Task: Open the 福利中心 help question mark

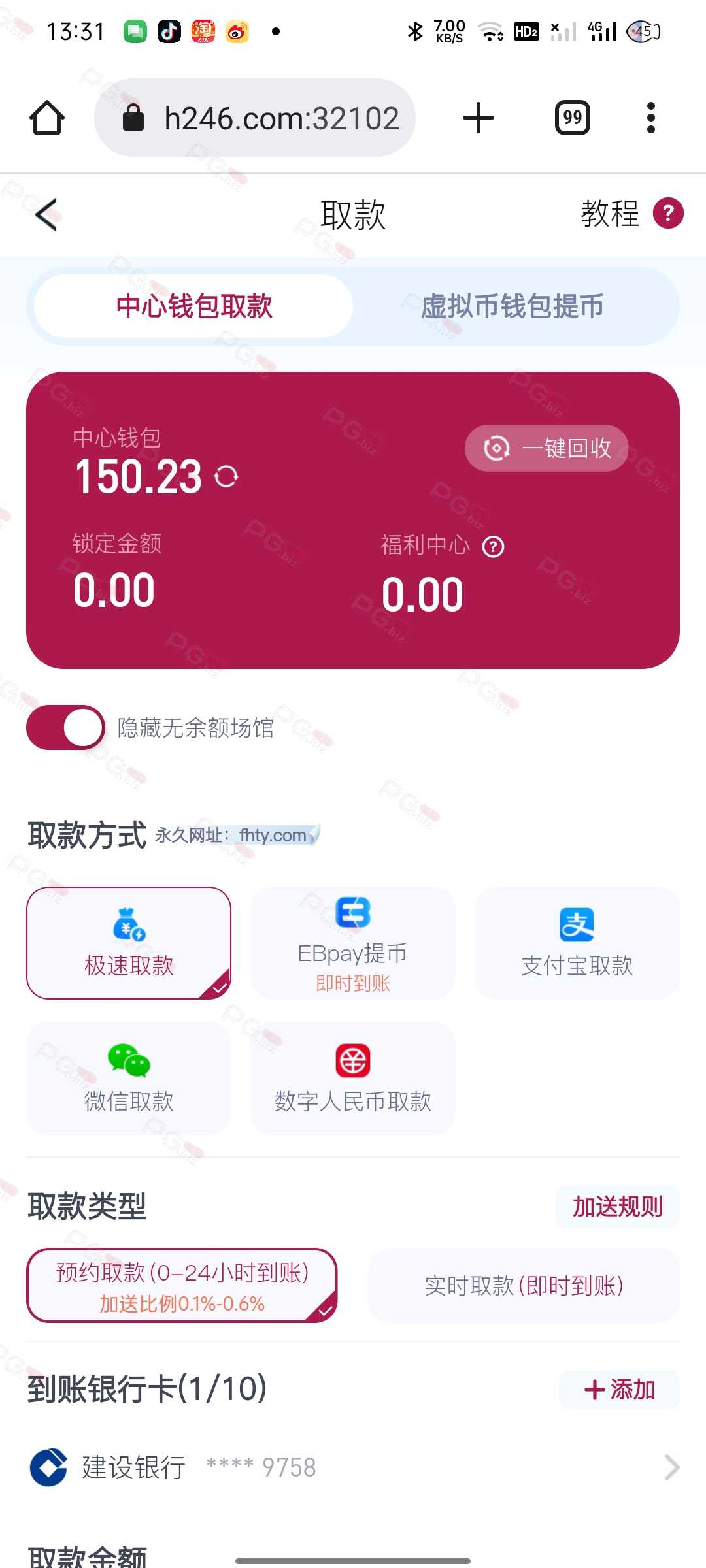Action: pos(493,546)
